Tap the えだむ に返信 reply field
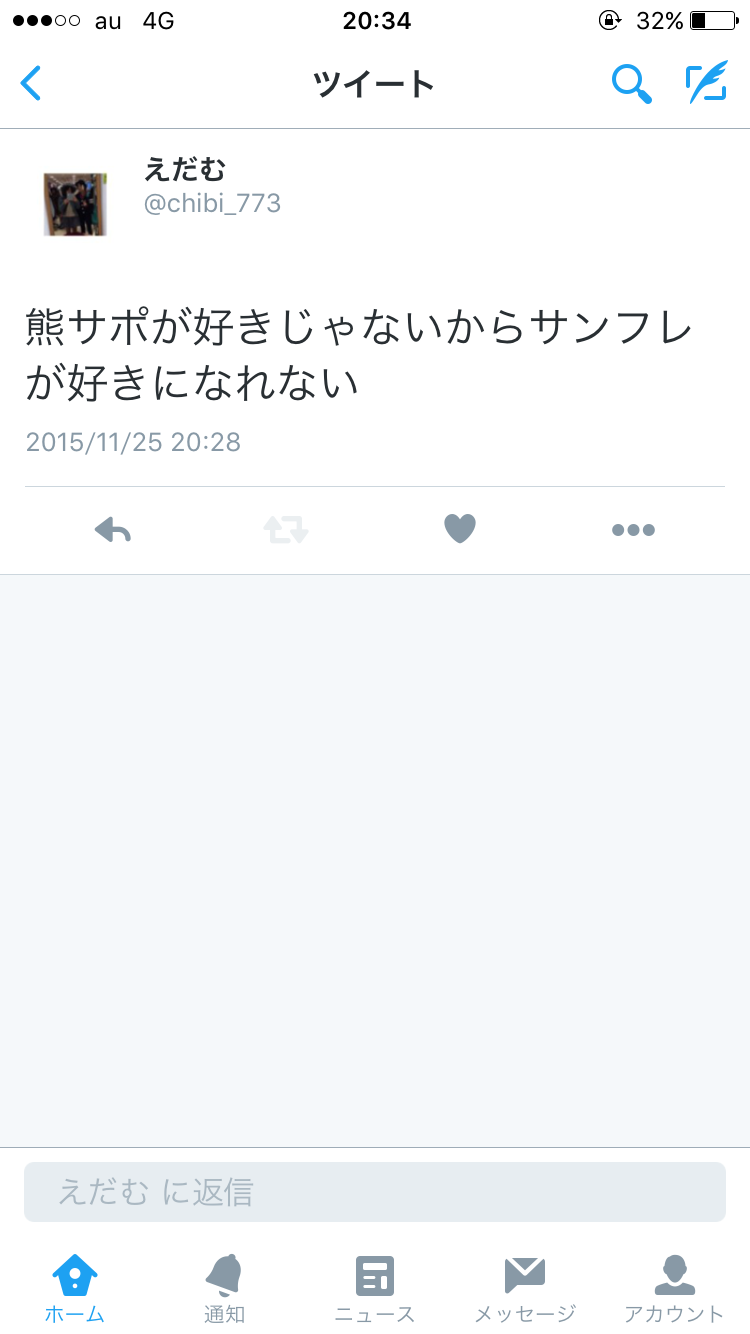 click(375, 1192)
